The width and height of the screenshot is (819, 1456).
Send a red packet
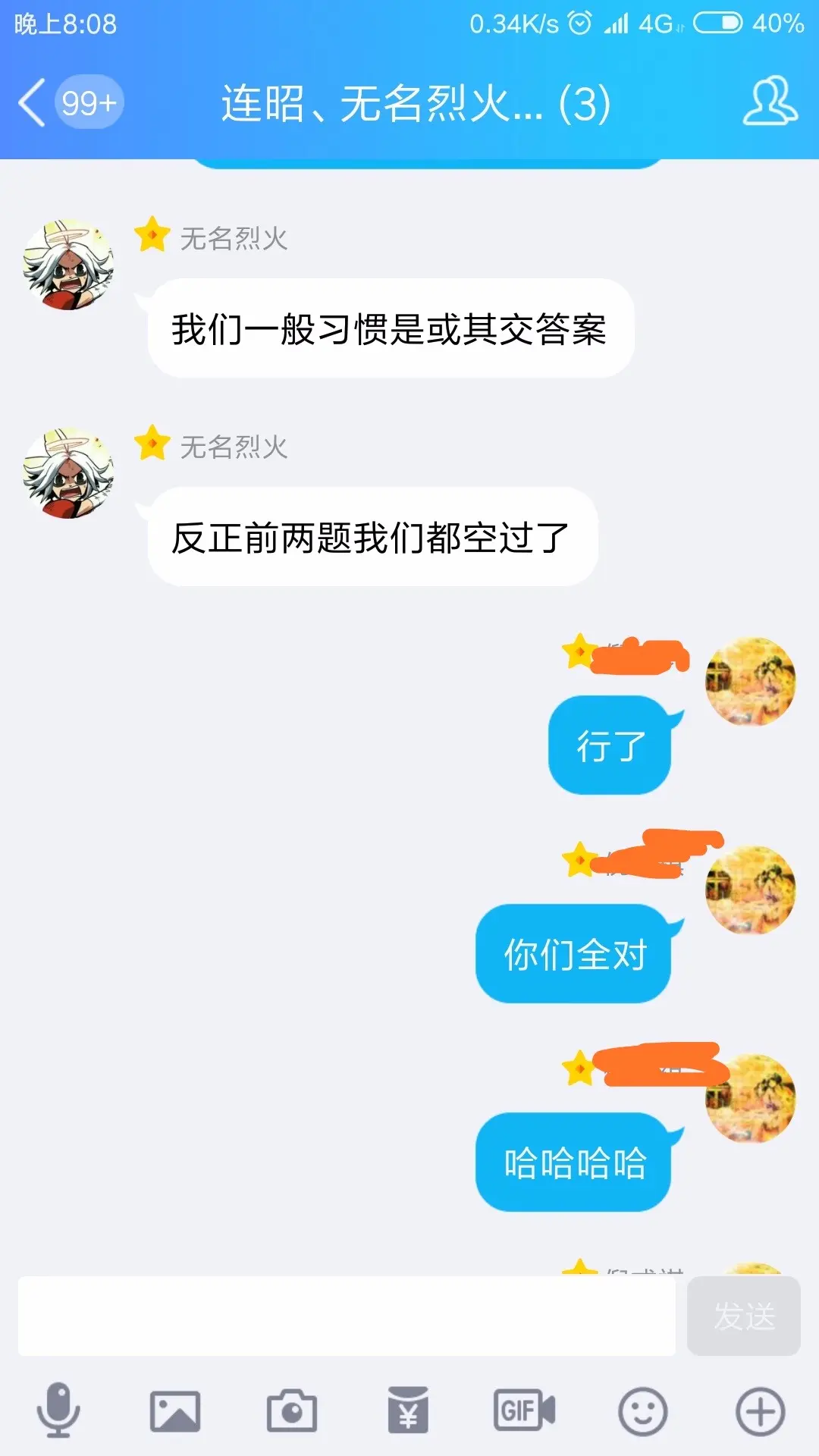pyautogui.click(x=408, y=1411)
